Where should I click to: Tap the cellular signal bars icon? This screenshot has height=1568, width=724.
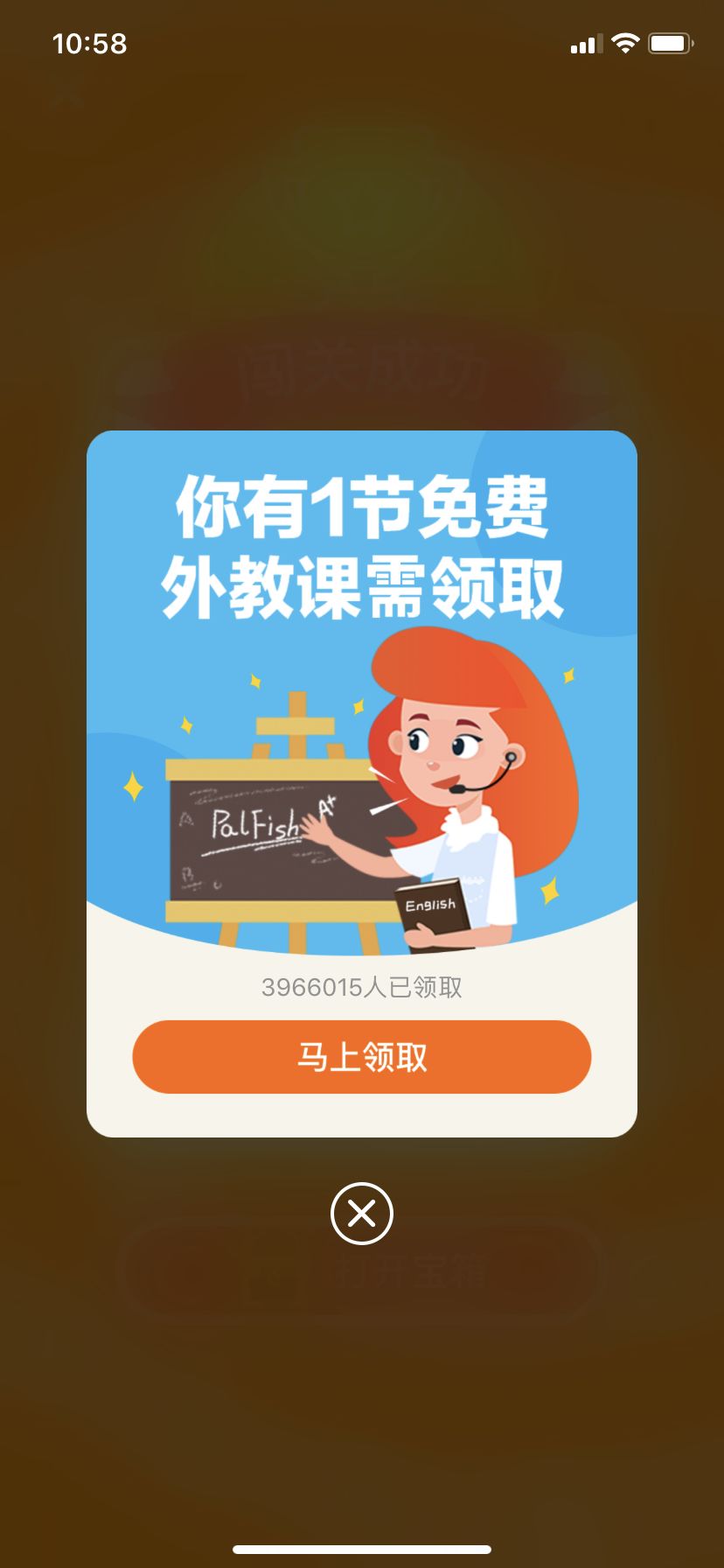pos(585,44)
